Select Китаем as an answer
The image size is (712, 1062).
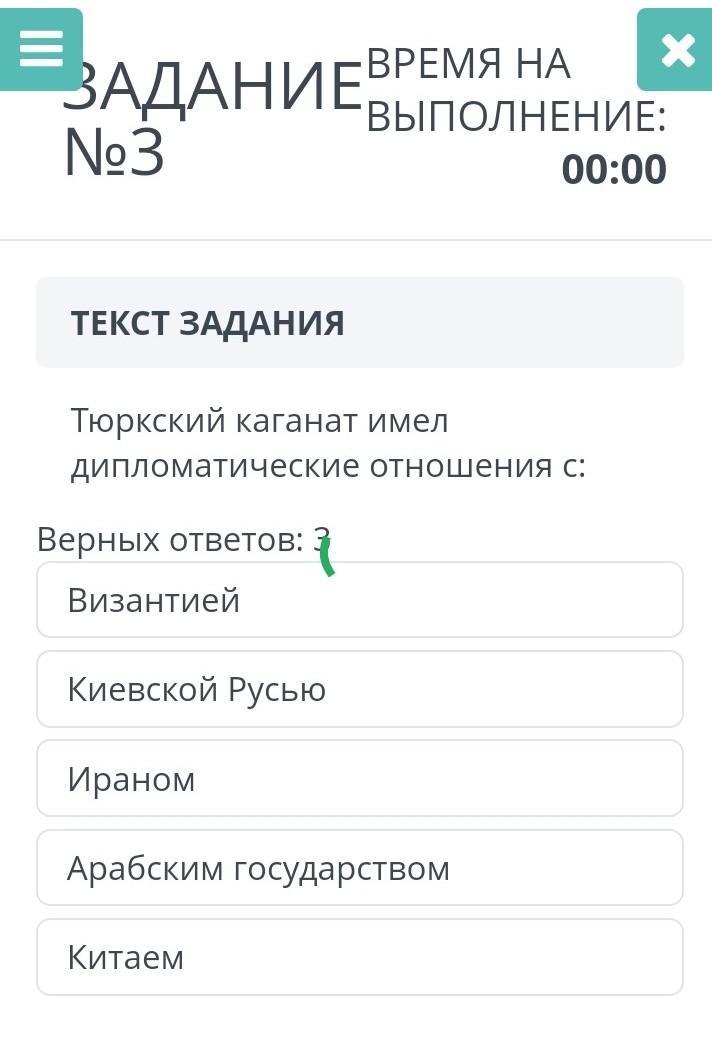tap(360, 957)
